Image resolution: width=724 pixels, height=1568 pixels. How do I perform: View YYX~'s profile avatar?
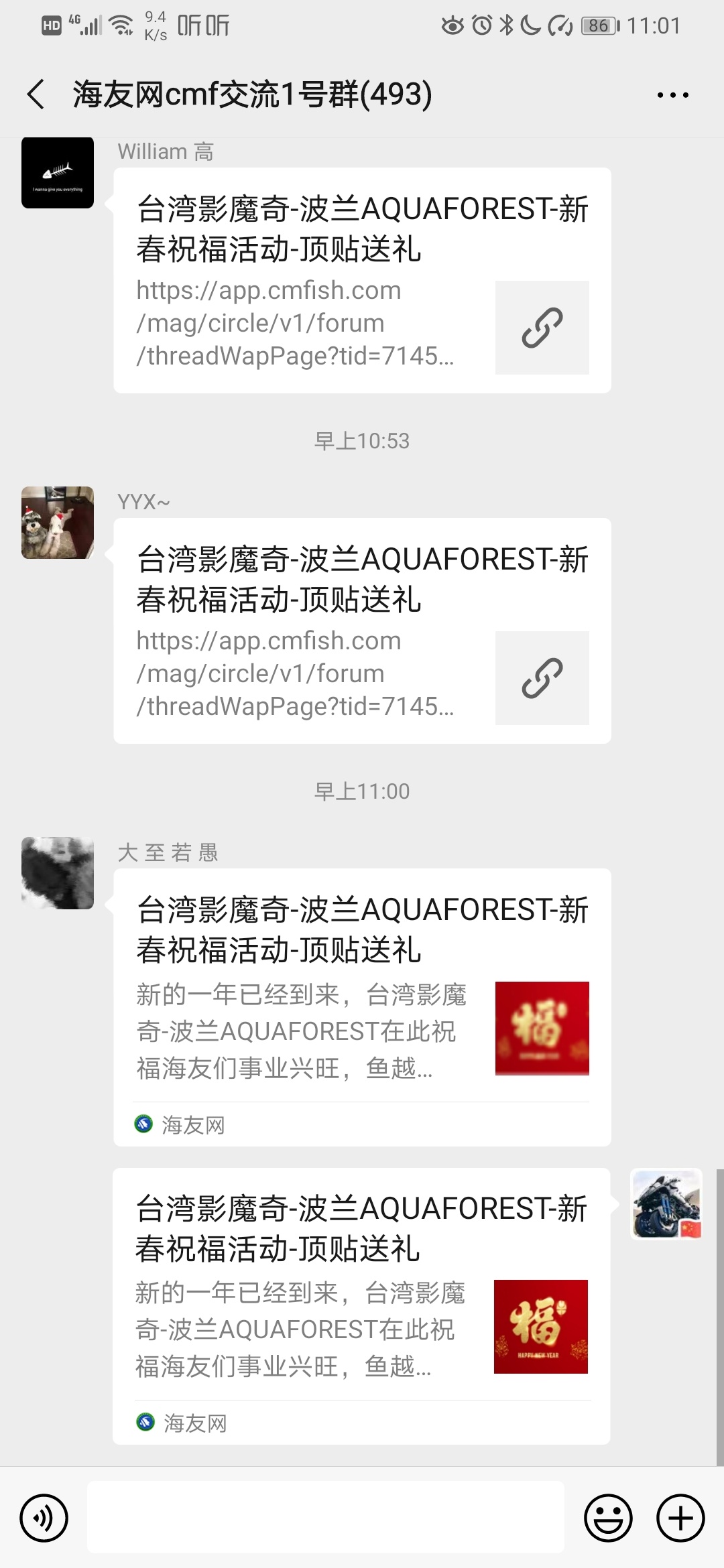pyautogui.click(x=58, y=523)
